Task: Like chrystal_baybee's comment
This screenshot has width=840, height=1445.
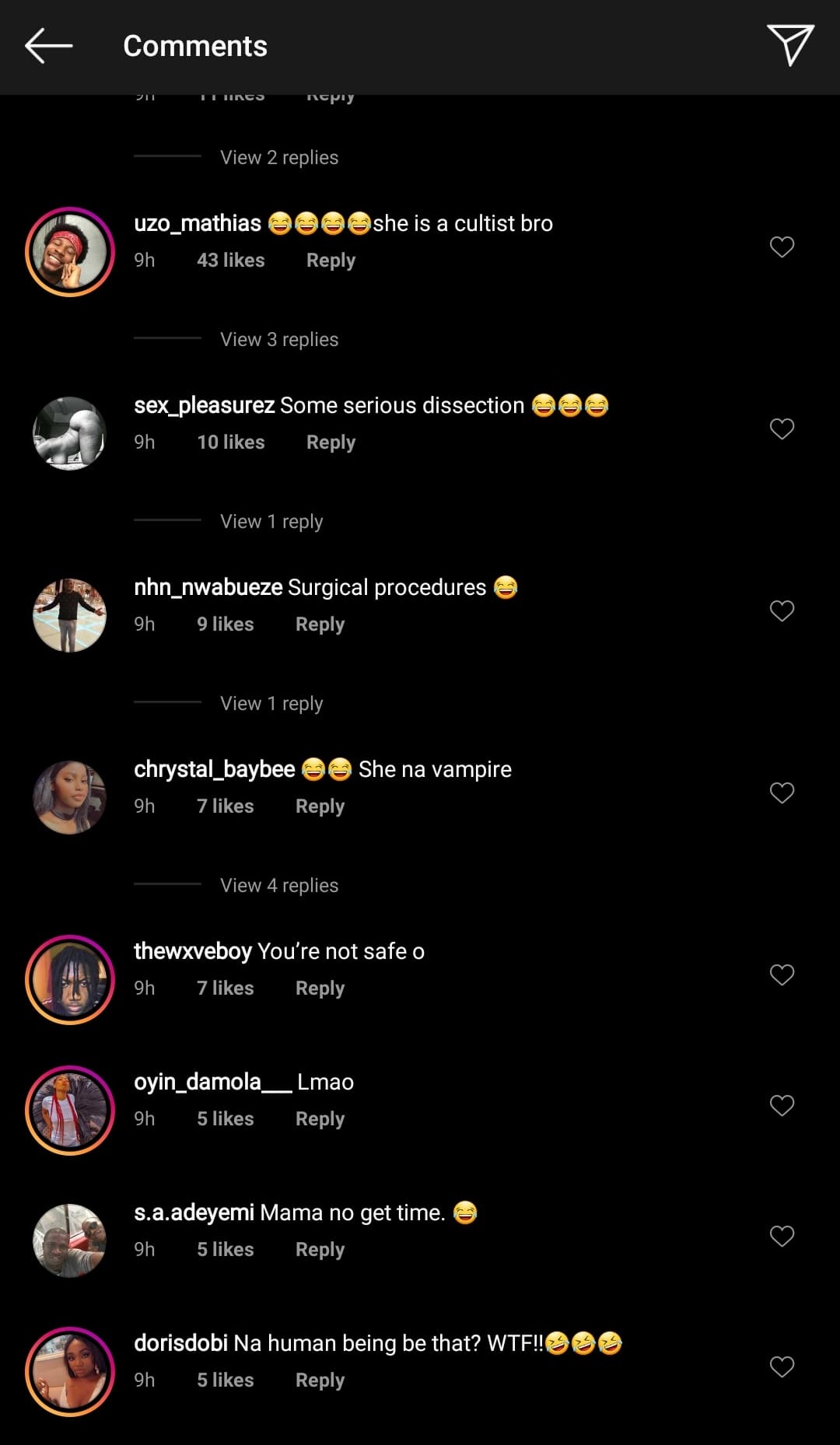Action: tap(782, 793)
